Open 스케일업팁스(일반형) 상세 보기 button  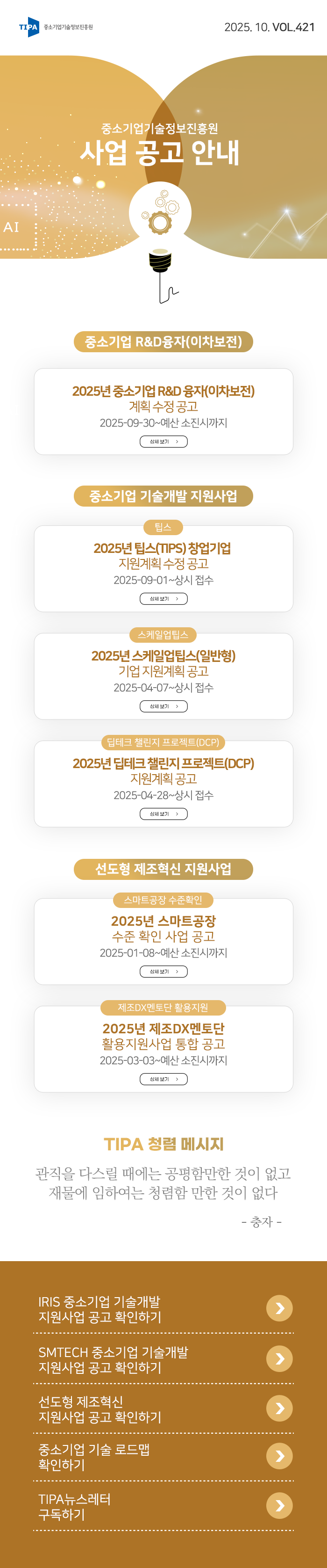click(x=163, y=706)
